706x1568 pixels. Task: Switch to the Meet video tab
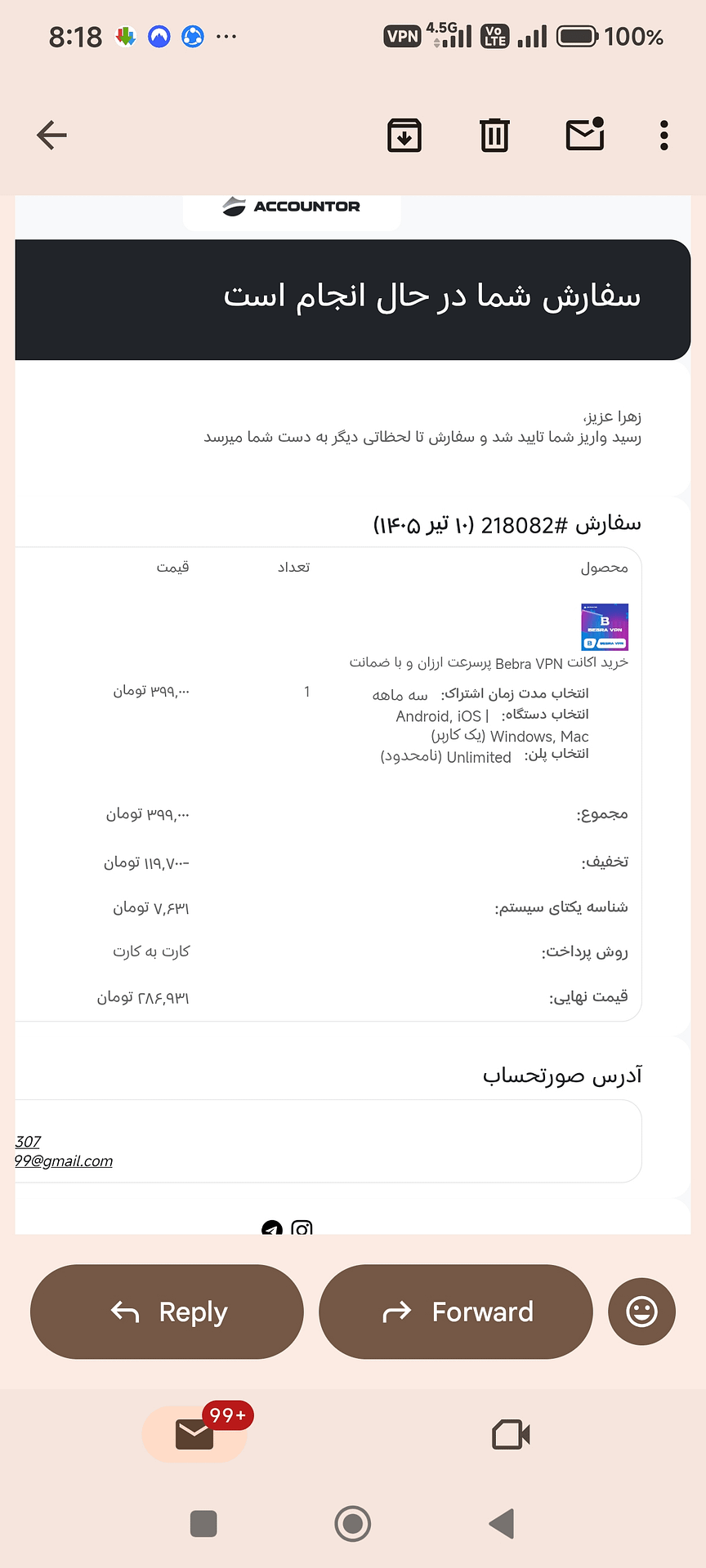[x=511, y=1434]
